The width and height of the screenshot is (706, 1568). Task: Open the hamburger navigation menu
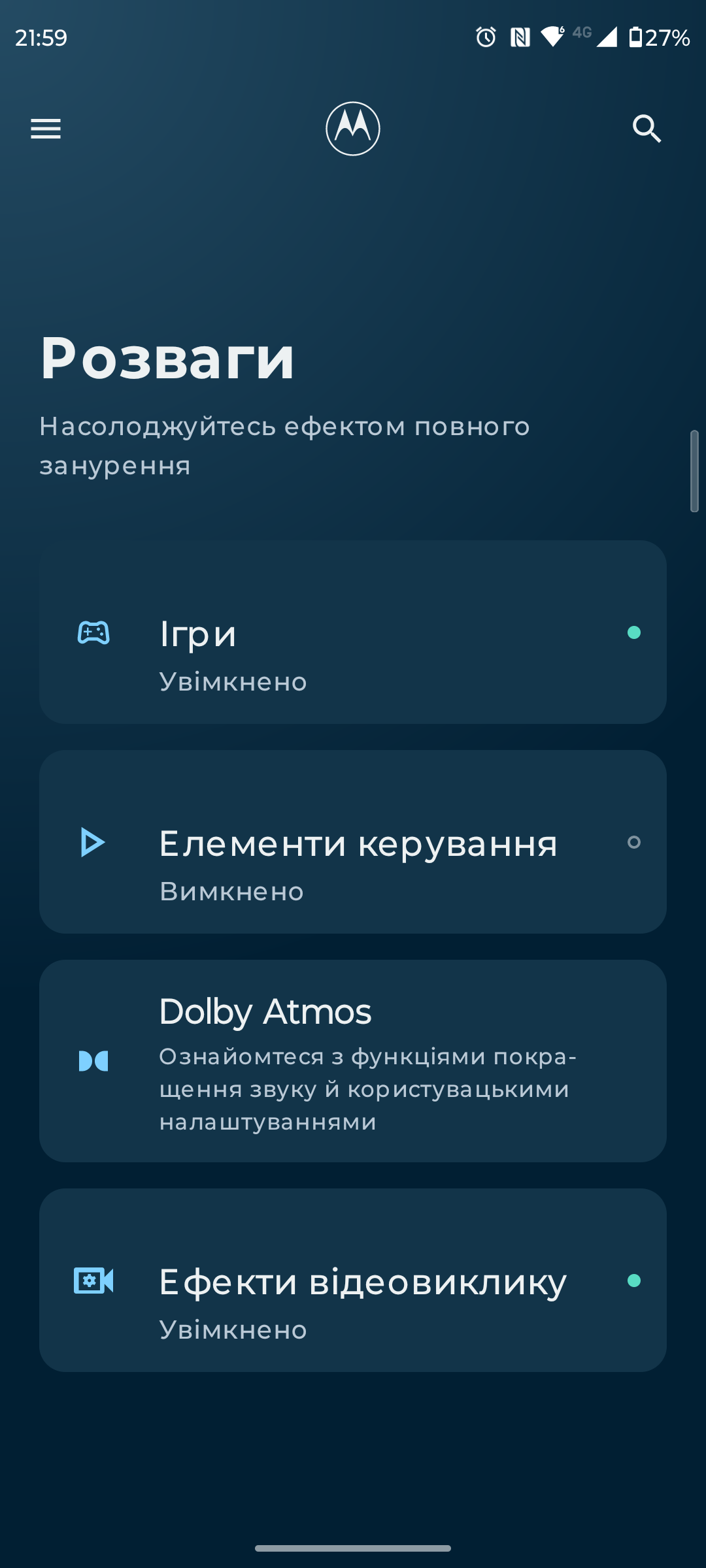tap(46, 129)
